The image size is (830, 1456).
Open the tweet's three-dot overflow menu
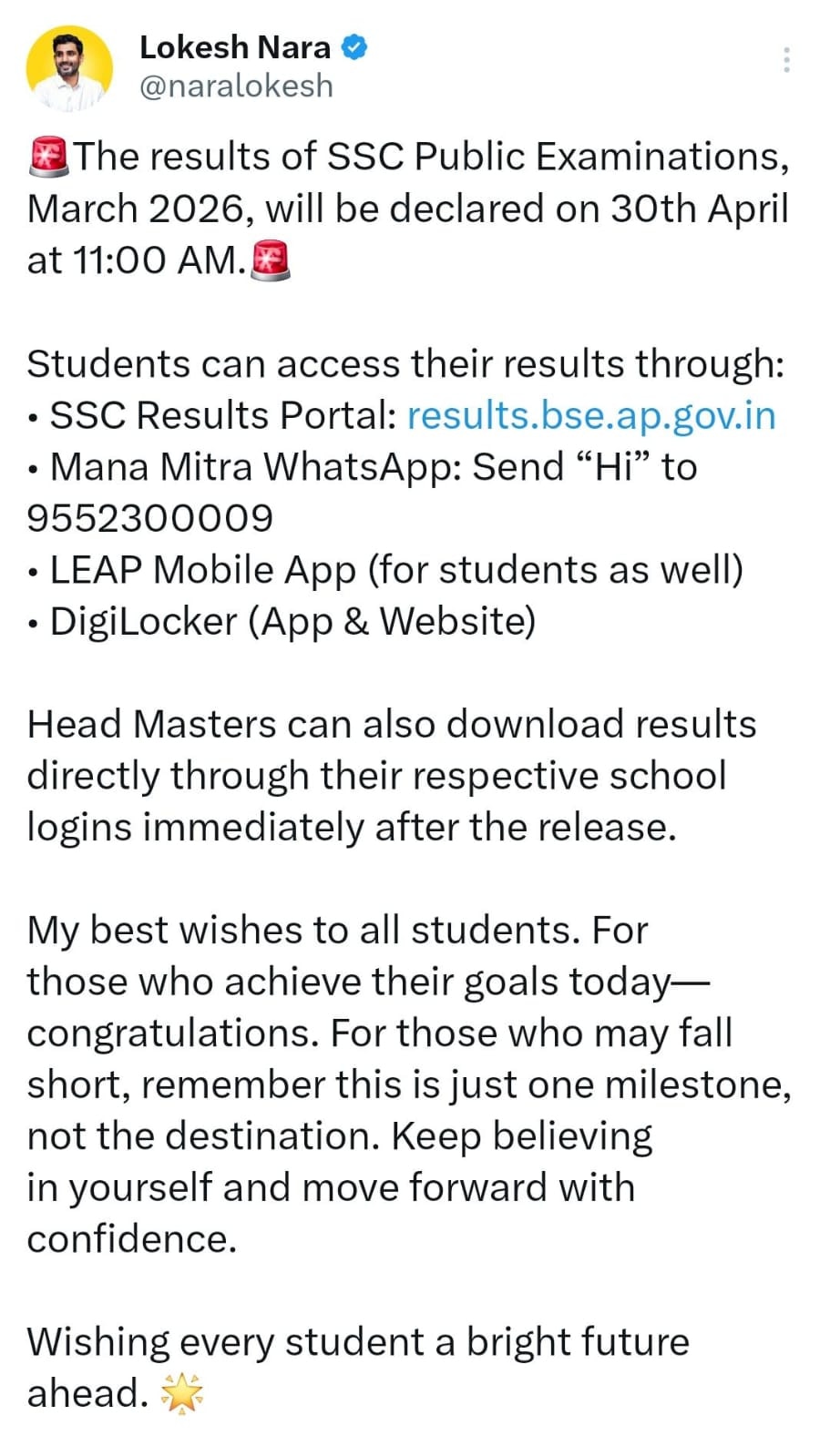pyautogui.click(x=785, y=60)
